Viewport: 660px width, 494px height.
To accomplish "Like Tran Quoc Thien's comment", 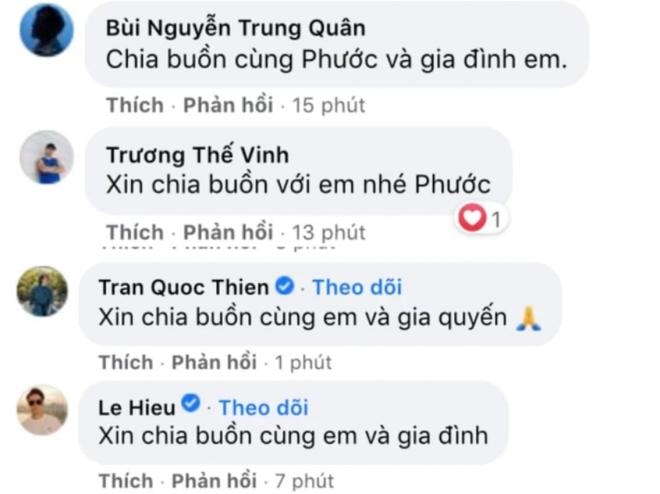I will [x=126, y=362].
